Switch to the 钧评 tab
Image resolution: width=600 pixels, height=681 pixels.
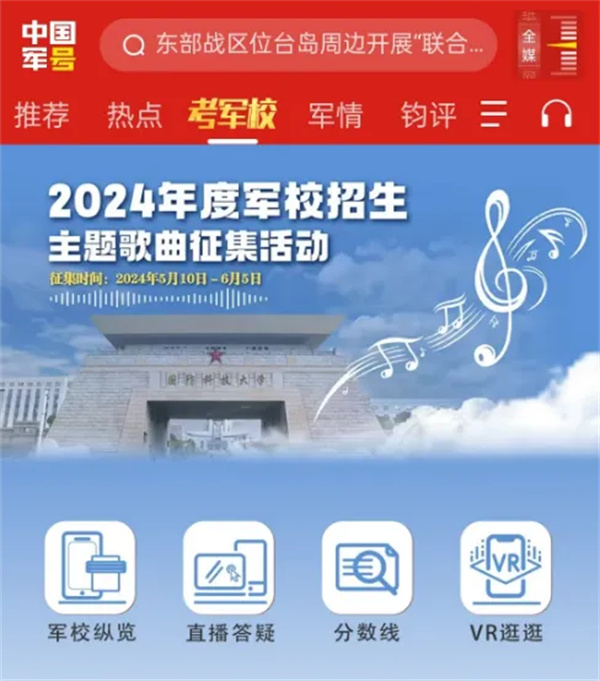pos(428,115)
